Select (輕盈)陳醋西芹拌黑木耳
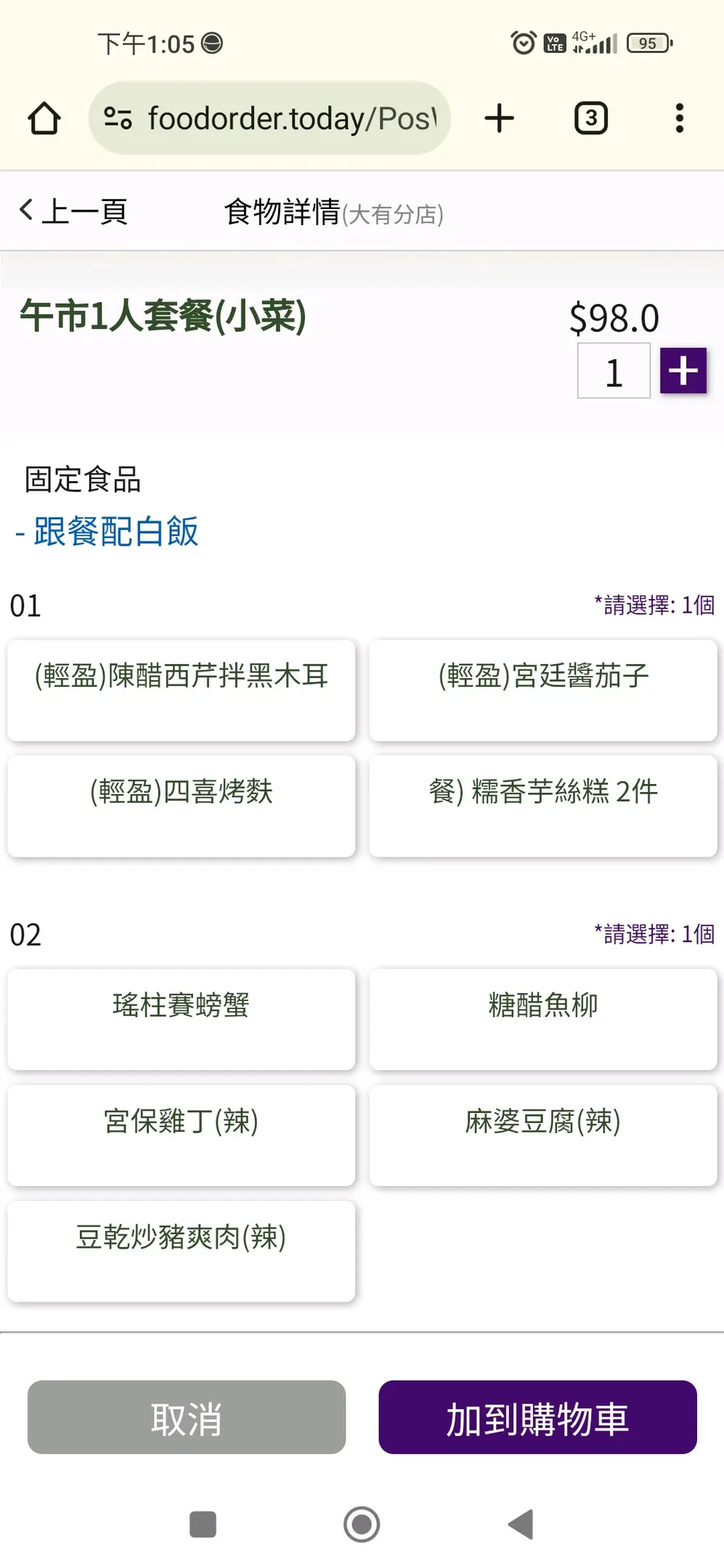The width and height of the screenshot is (724, 1568). [182, 690]
